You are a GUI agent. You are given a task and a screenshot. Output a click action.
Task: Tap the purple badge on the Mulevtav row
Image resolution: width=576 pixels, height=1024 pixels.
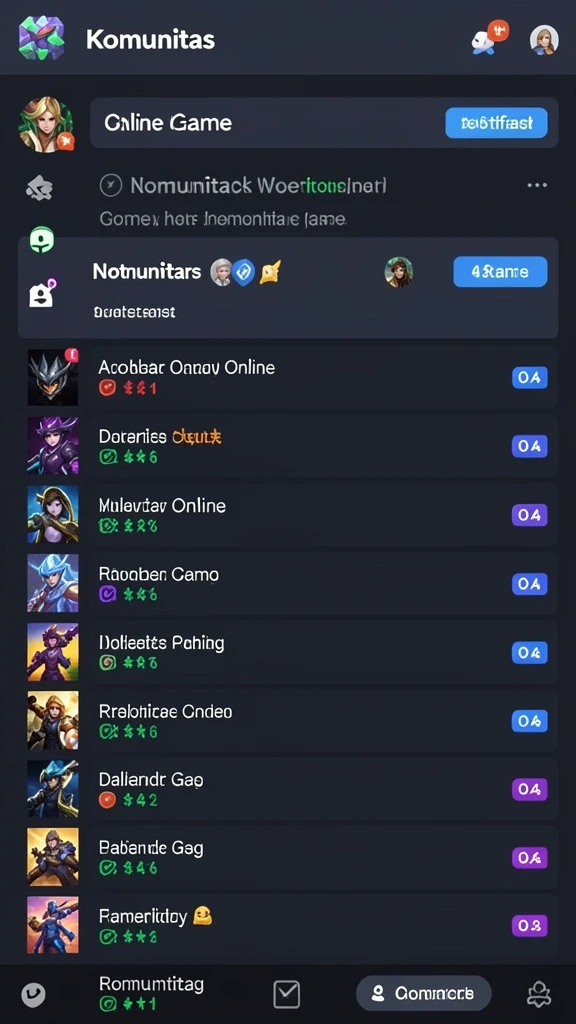(529, 515)
